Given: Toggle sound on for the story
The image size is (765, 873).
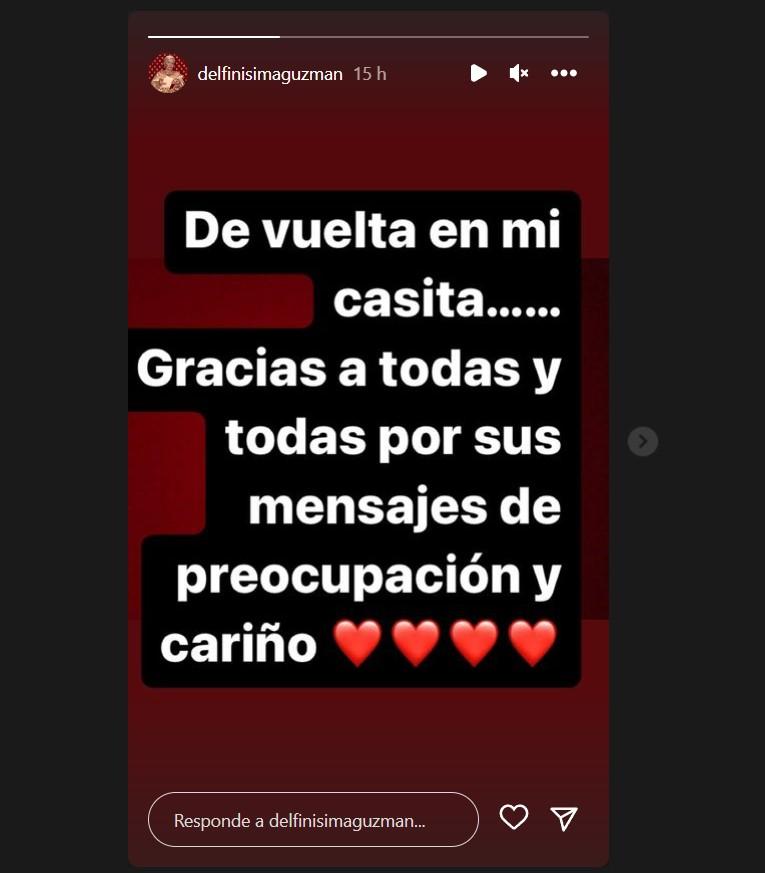Looking at the screenshot, I should pos(519,73).
